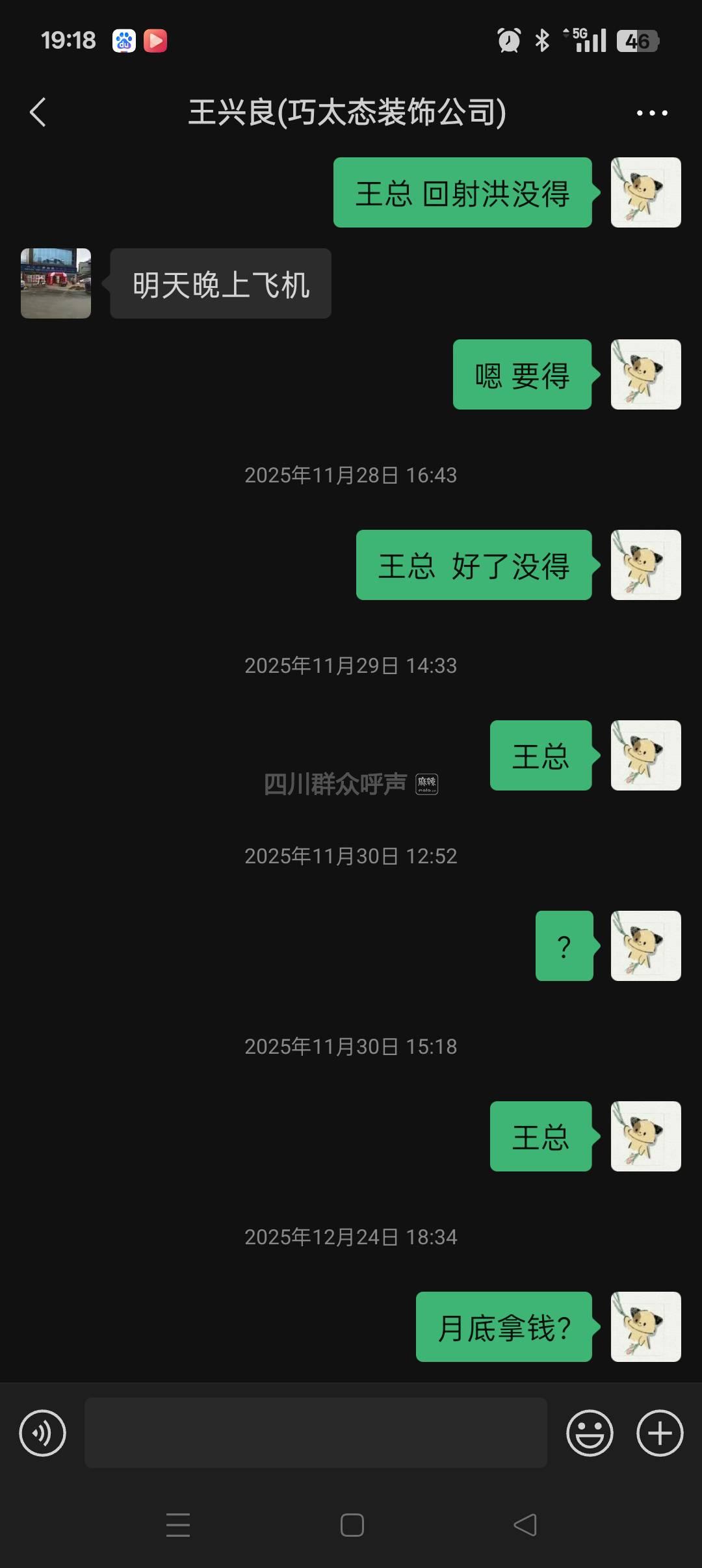Focus the message text field
Screen dimensions: 702x1568
click(315, 1433)
